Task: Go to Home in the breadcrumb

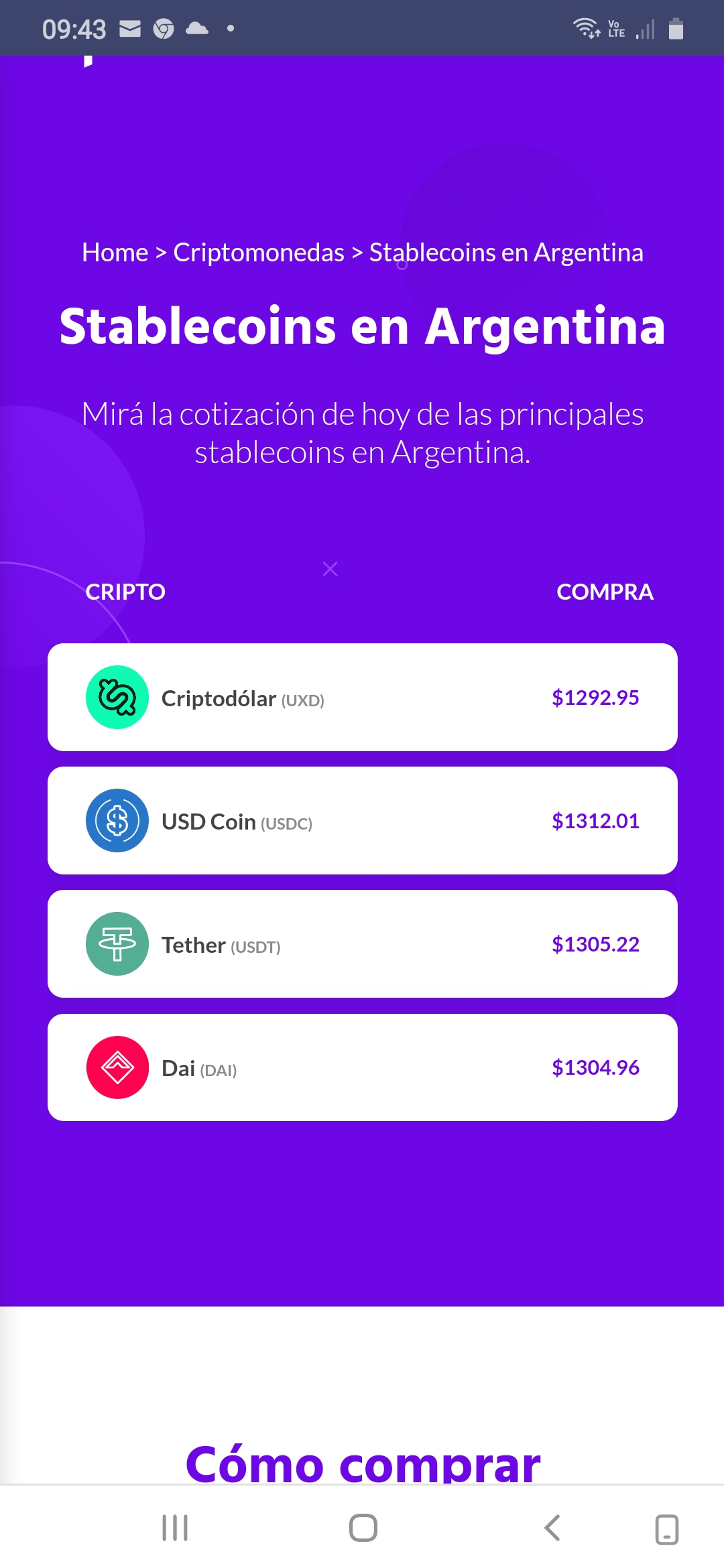Action: tap(115, 253)
